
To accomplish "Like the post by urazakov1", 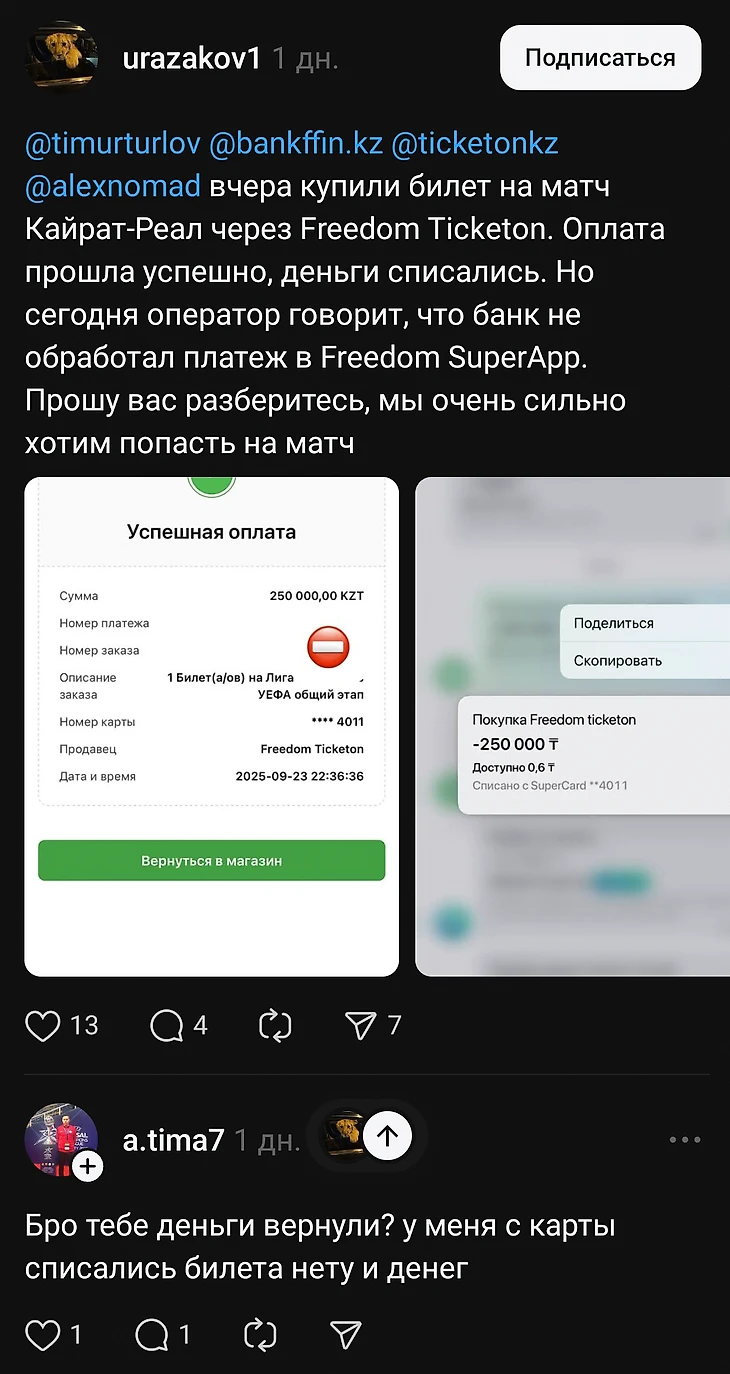I will point(44,1025).
